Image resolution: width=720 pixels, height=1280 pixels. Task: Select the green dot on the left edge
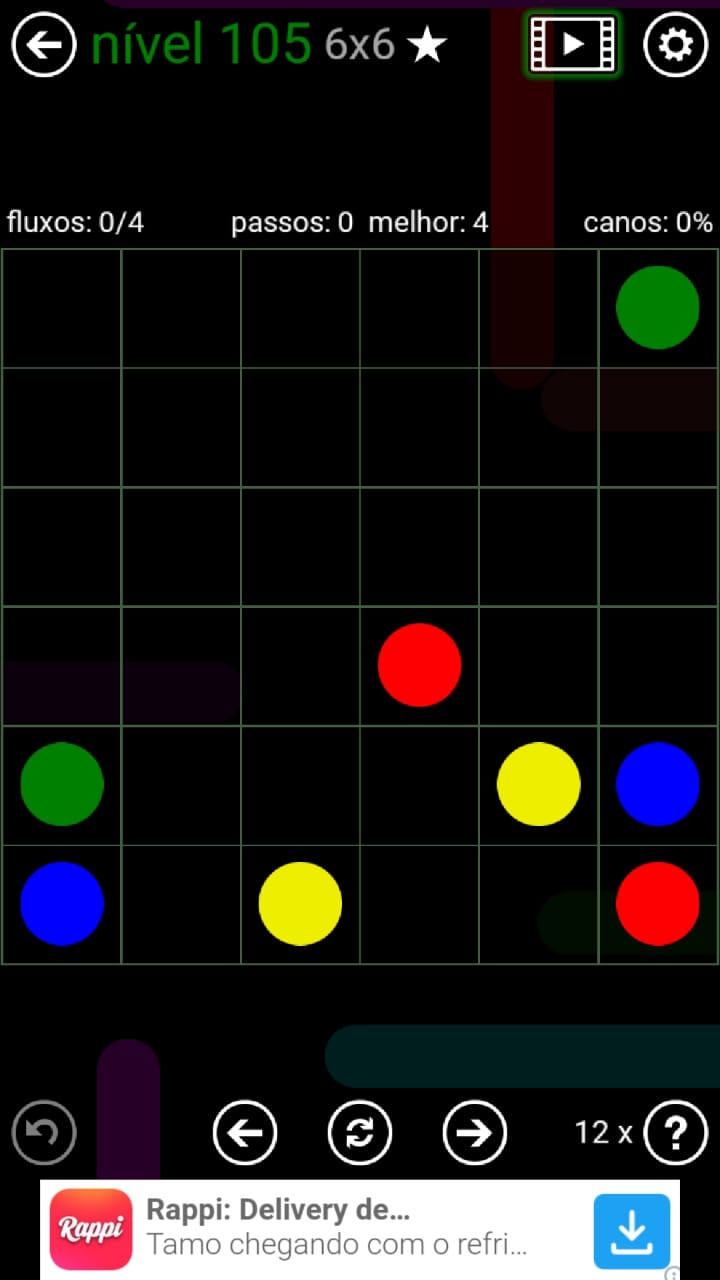pos(62,784)
